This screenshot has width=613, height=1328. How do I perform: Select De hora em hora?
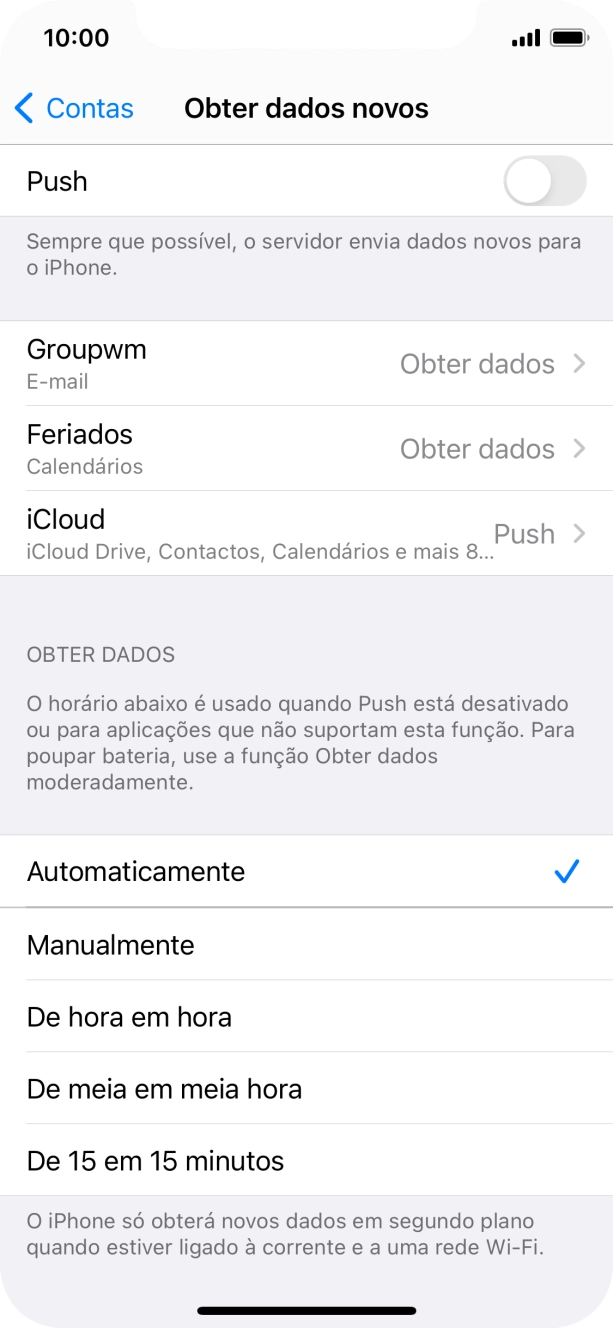(306, 1016)
